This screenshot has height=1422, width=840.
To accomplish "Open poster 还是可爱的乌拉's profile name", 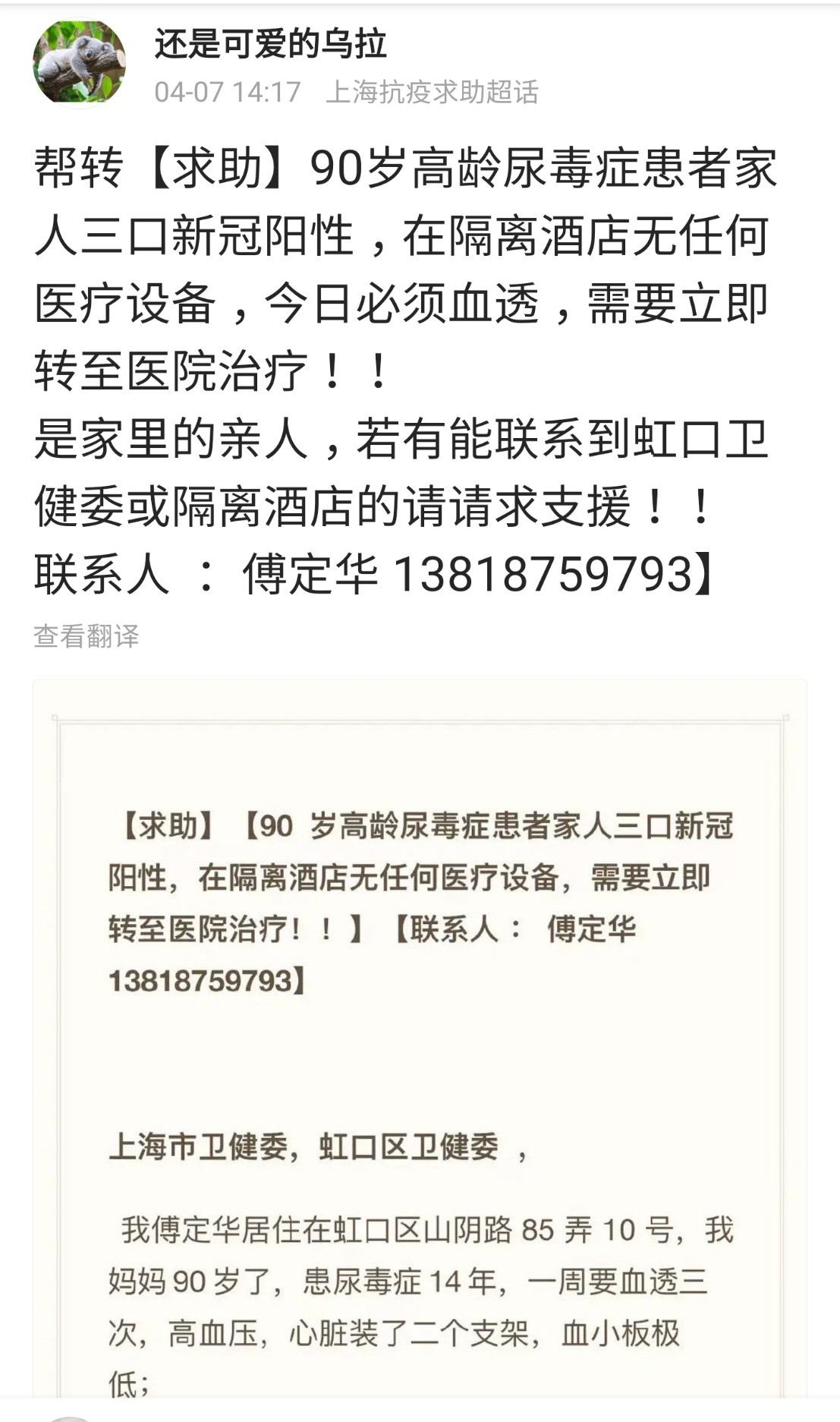I will [271, 43].
